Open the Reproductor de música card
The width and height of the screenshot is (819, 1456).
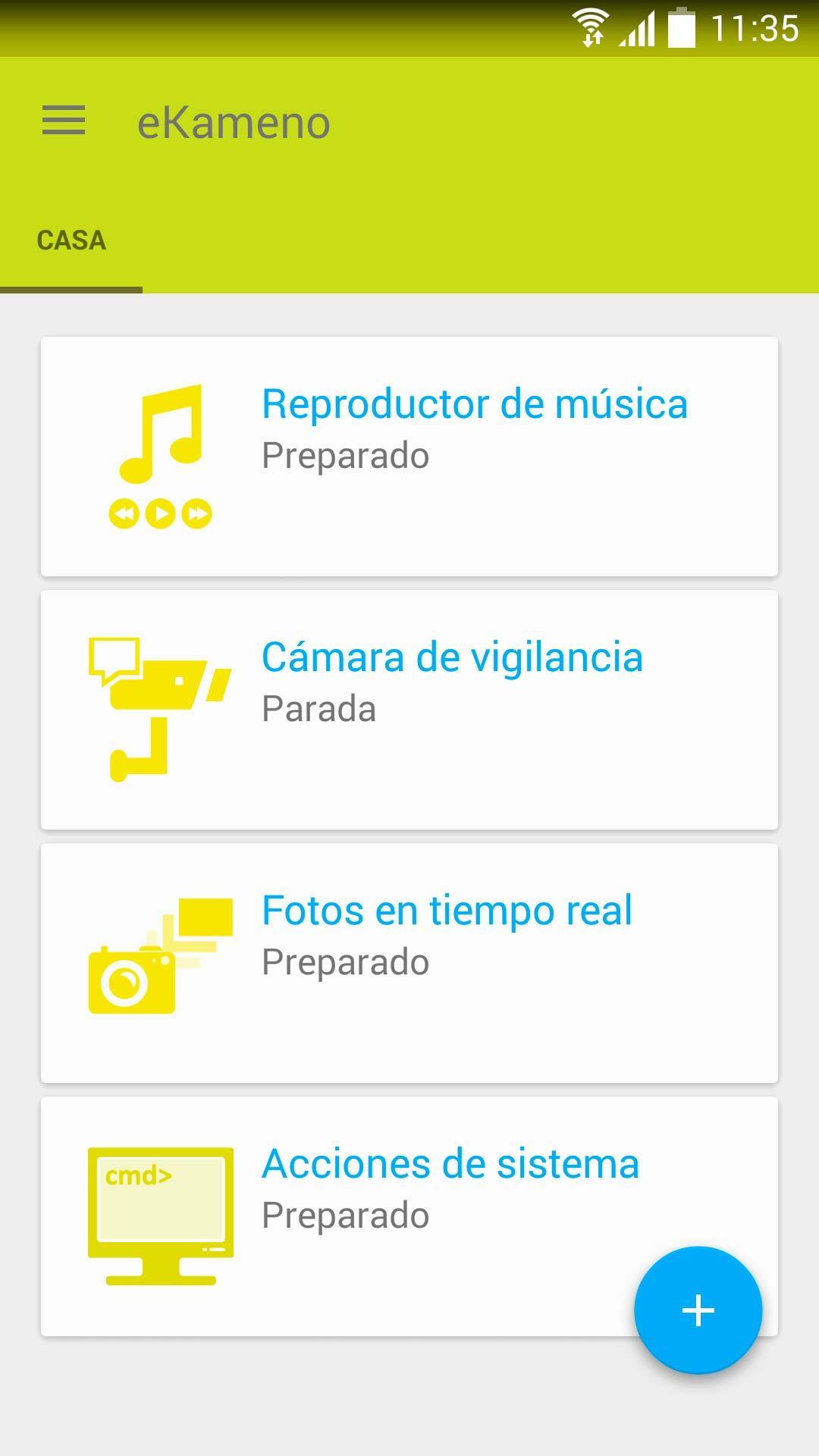pyautogui.click(x=409, y=457)
